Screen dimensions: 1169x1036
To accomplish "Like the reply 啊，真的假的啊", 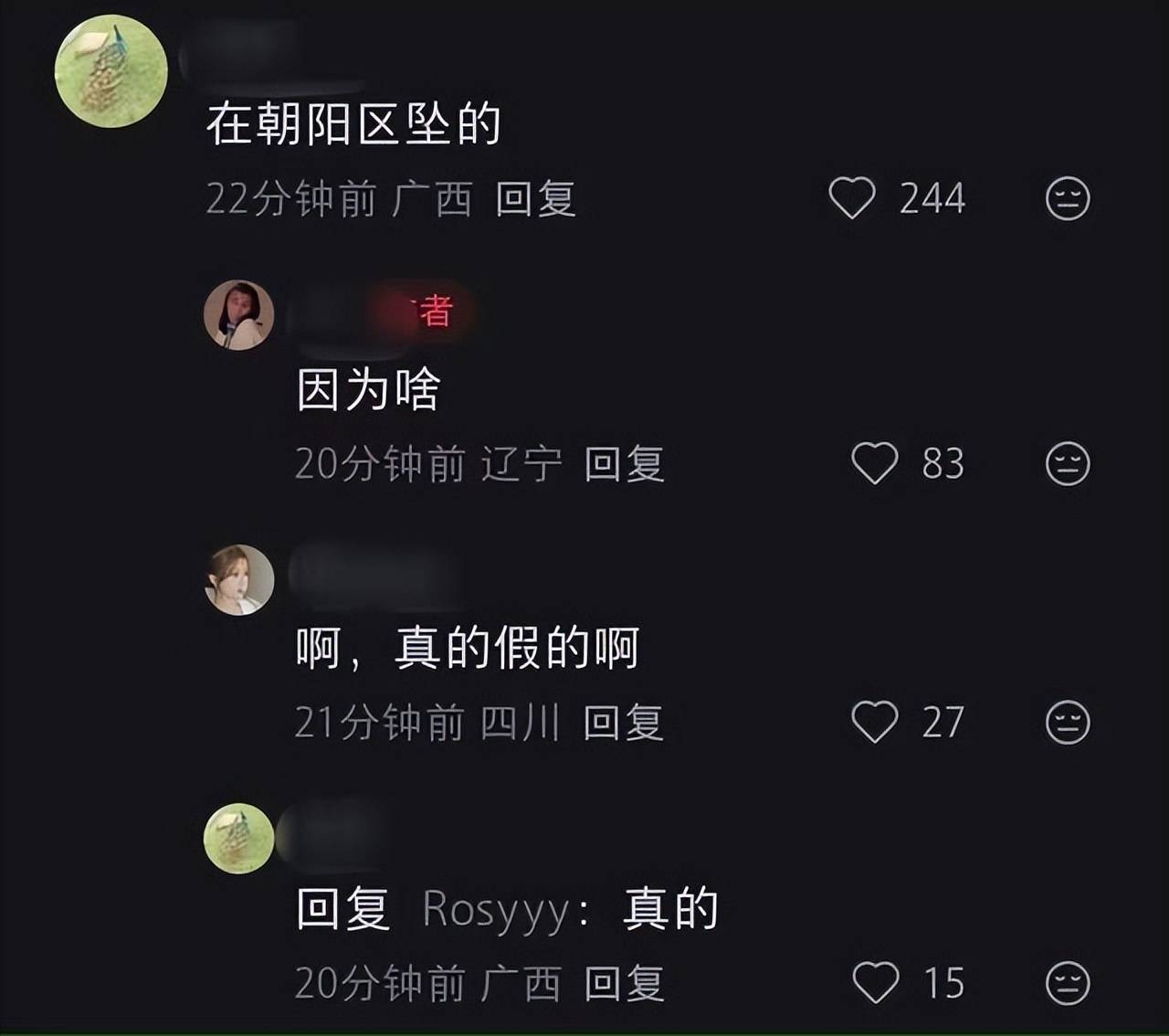I will click(x=875, y=722).
